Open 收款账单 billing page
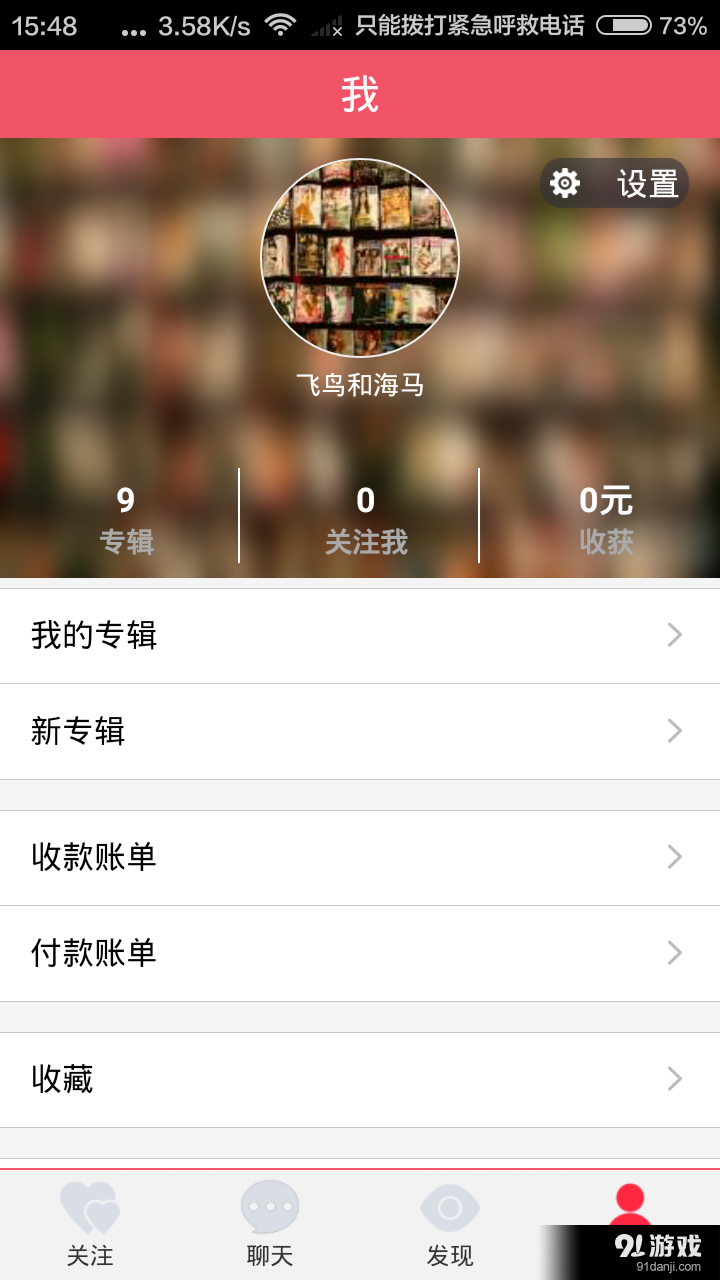720x1280 pixels. (x=360, y=857)
